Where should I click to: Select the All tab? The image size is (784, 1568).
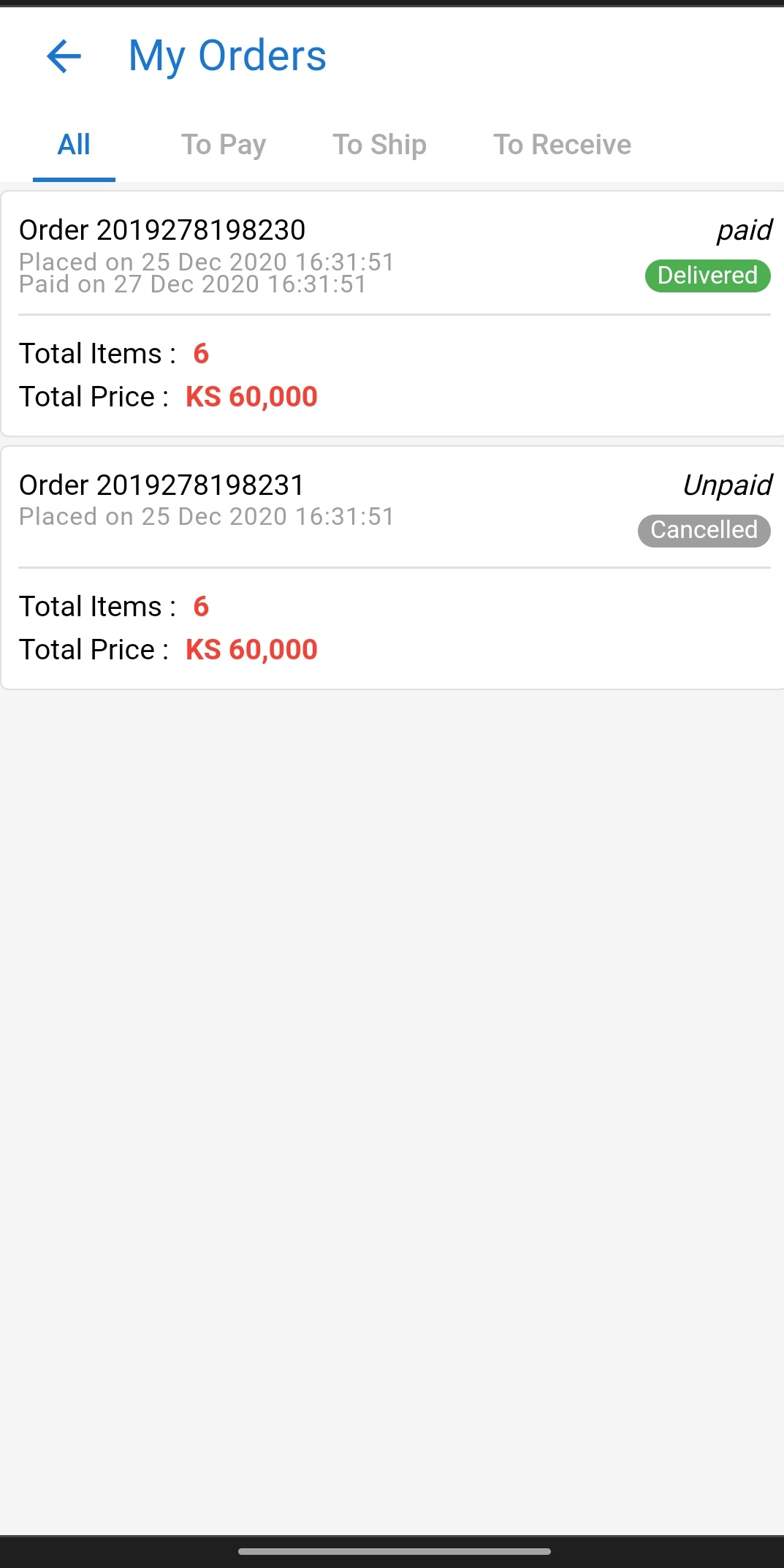[x=74, y=145]
